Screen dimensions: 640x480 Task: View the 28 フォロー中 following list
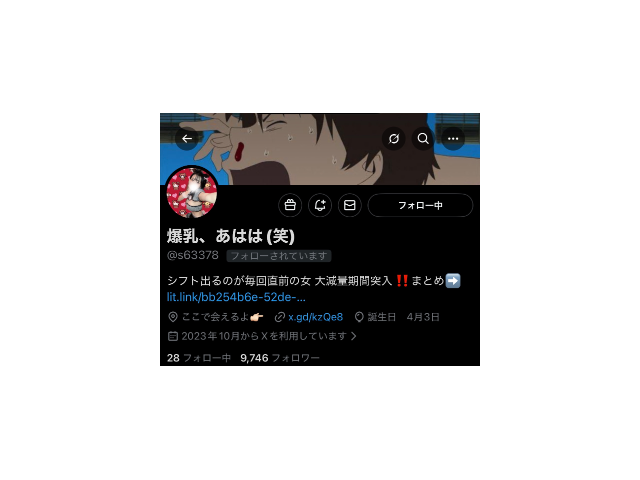199,357
